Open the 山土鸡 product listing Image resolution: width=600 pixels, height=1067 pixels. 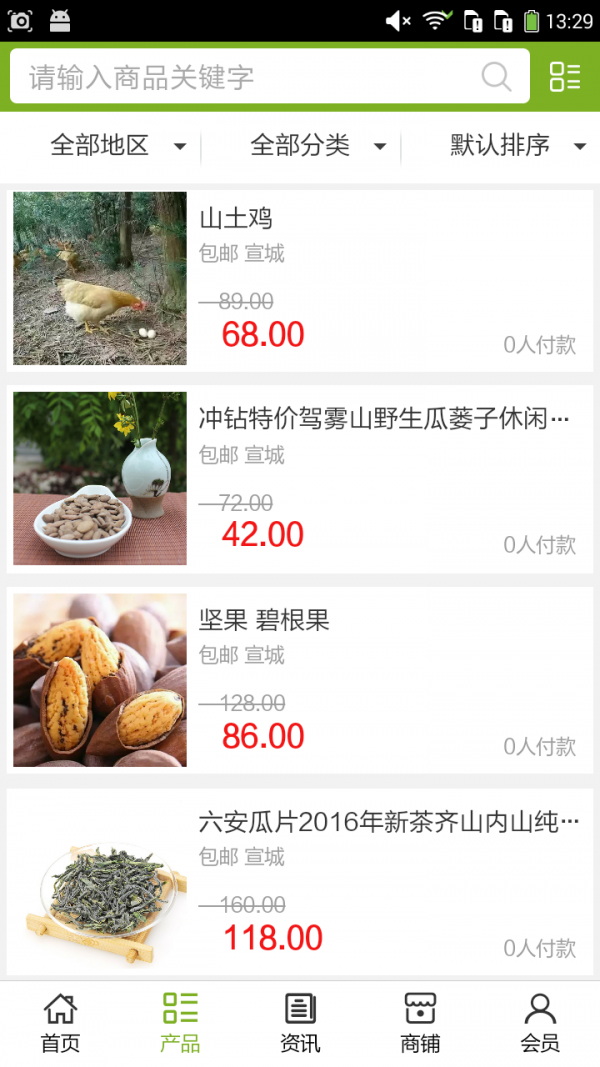tap(300, 279)
